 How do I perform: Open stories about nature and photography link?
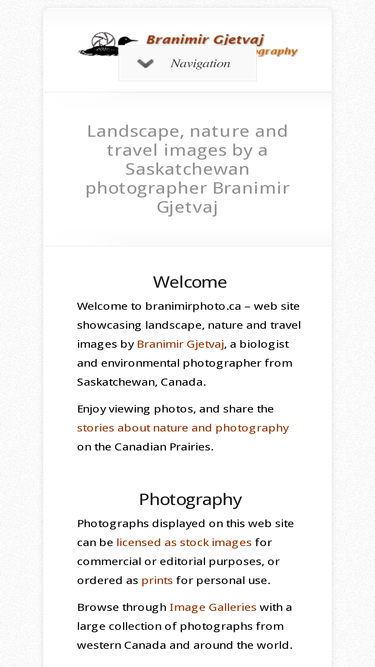(x=183, y=428)
